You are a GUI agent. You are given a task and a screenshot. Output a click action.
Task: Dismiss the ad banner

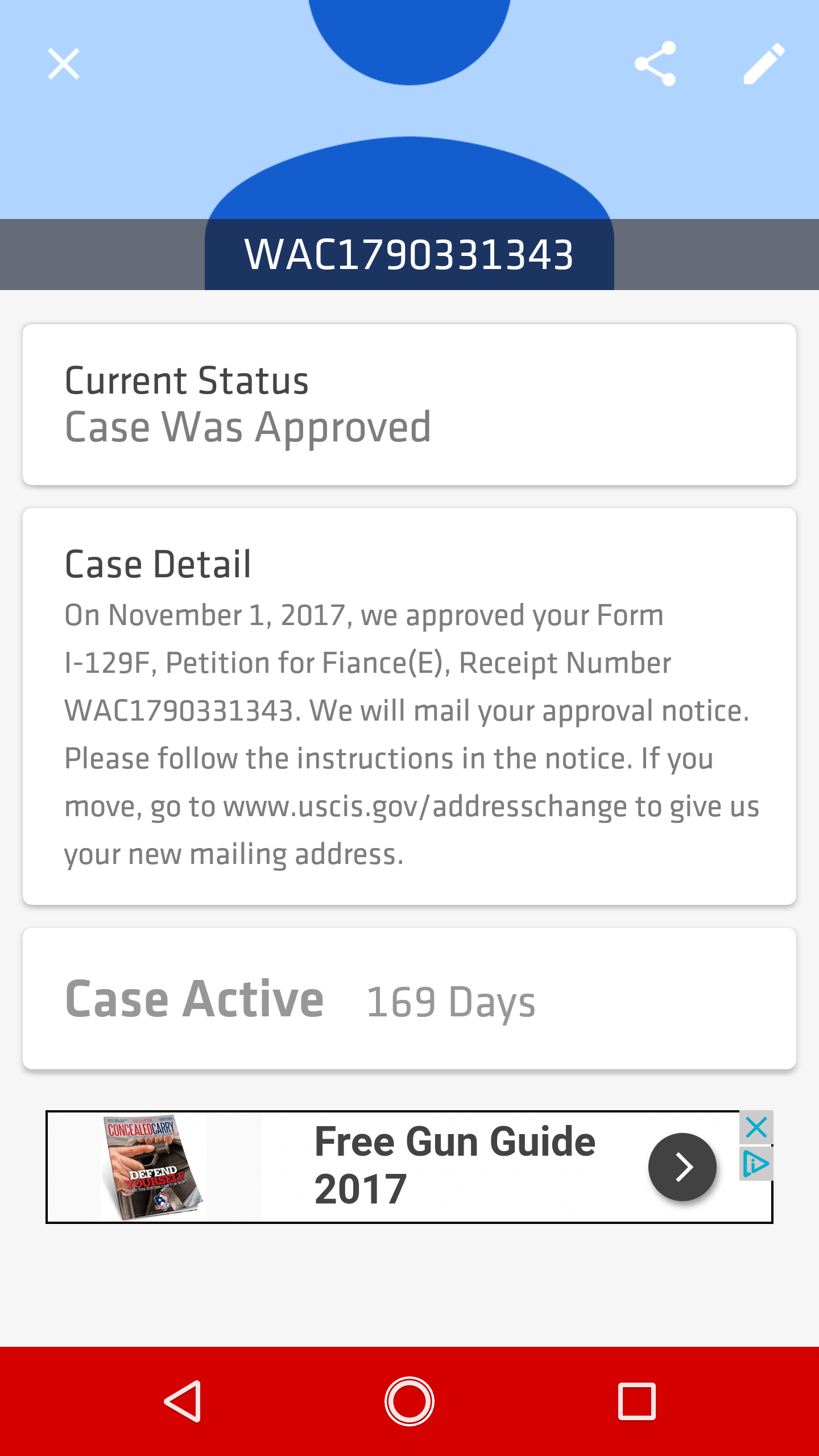click(756, 1127)
